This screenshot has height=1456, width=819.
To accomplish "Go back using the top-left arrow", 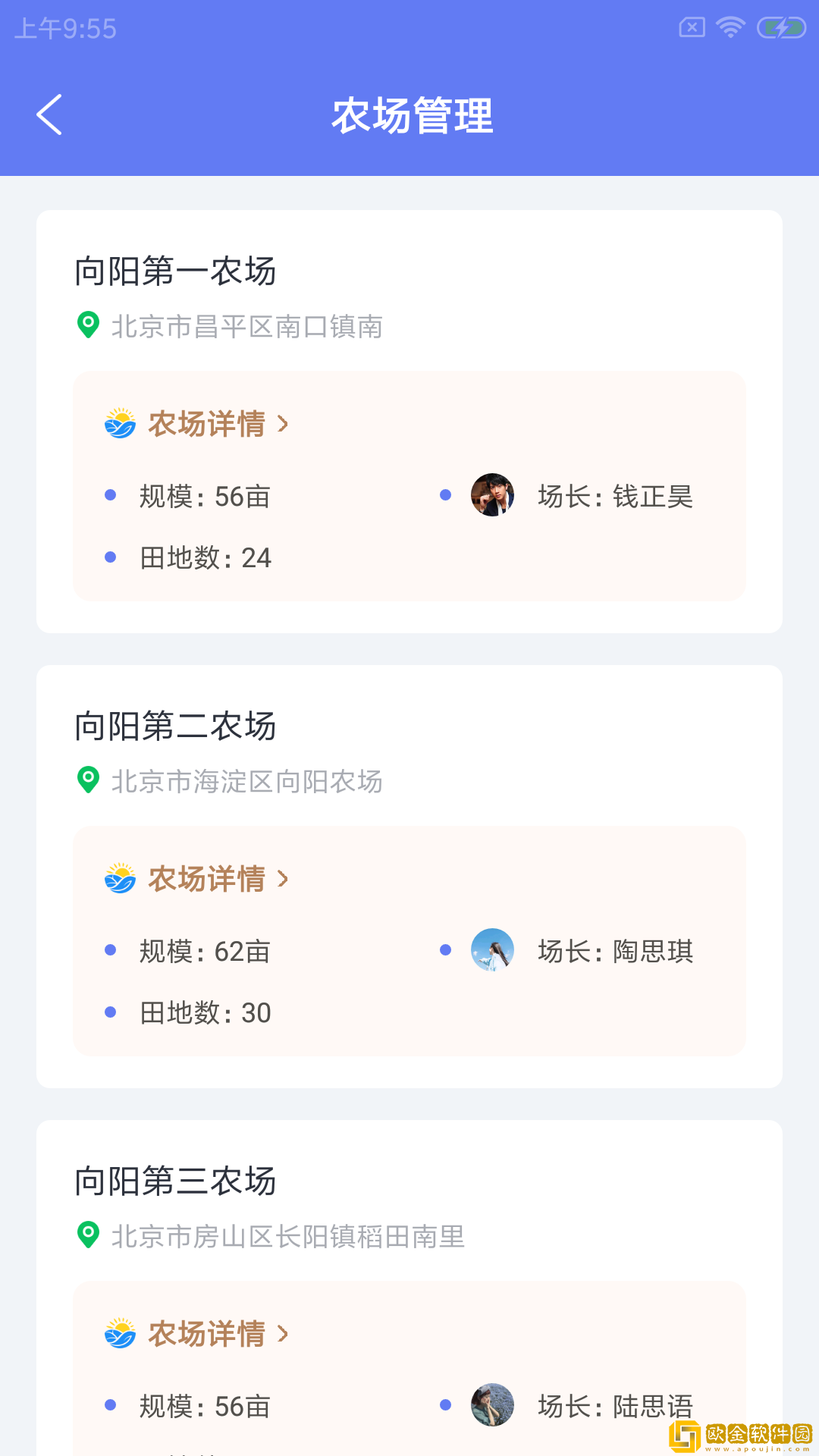I will 49,115.
